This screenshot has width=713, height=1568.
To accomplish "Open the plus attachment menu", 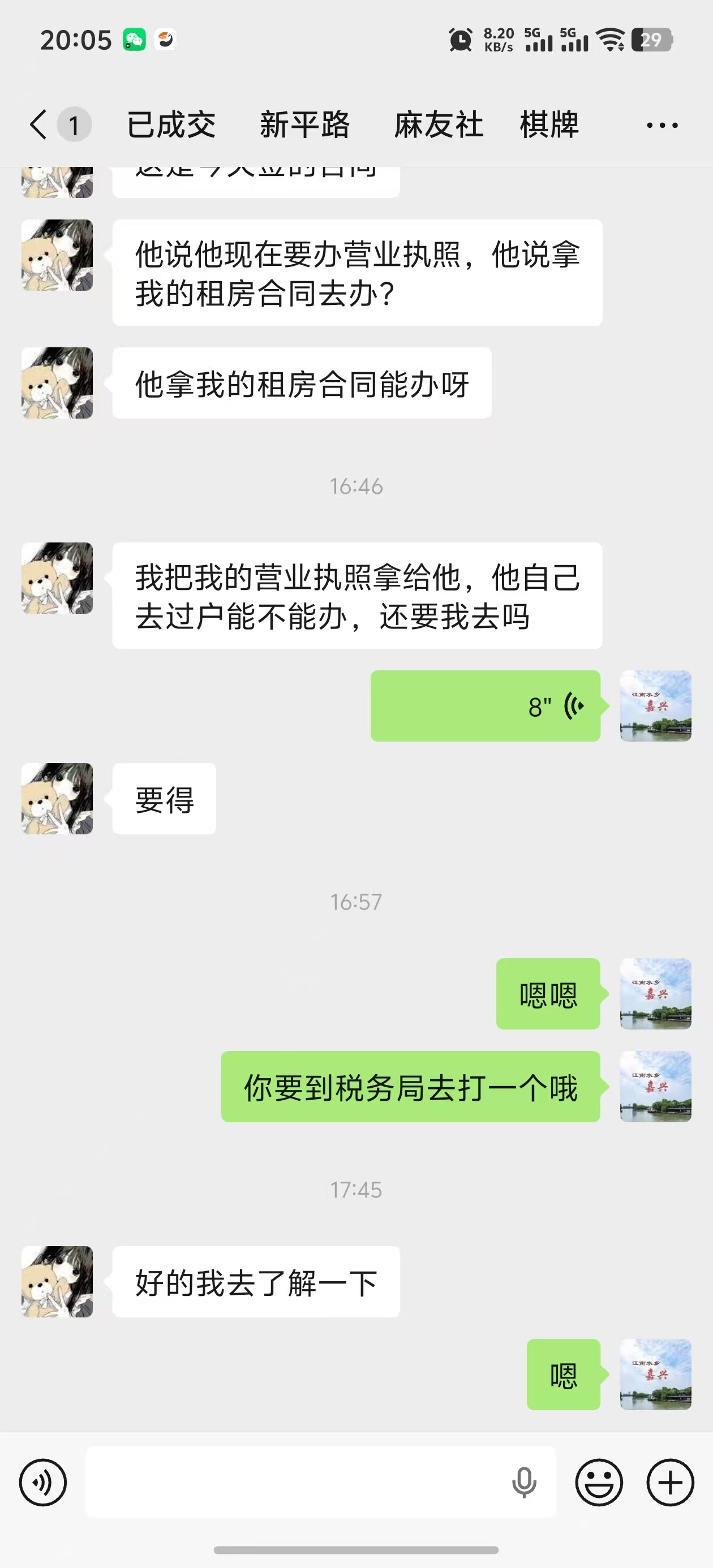I will click(670, 1483).
